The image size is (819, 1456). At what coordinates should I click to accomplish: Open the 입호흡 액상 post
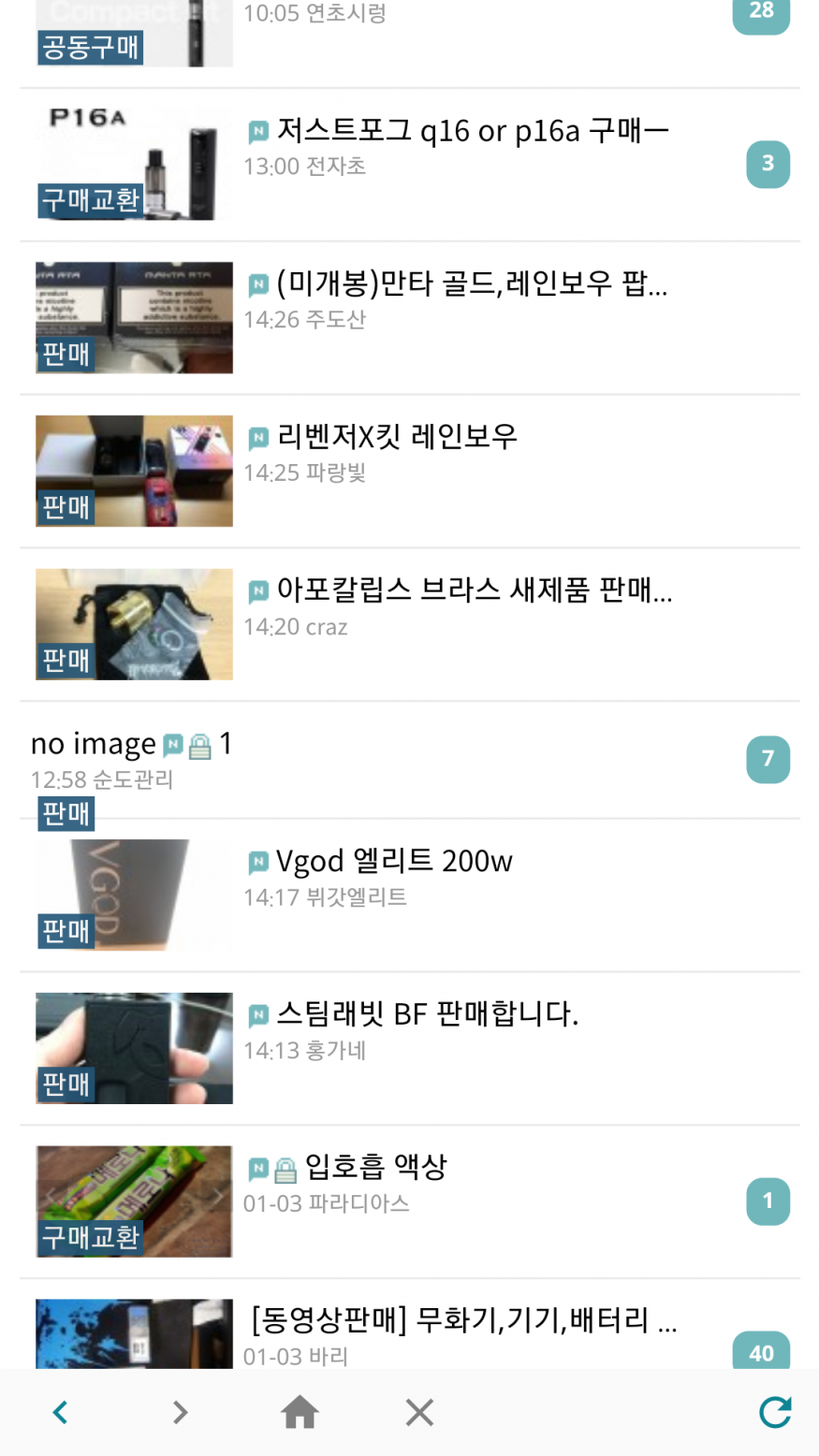pos(375,1167)
